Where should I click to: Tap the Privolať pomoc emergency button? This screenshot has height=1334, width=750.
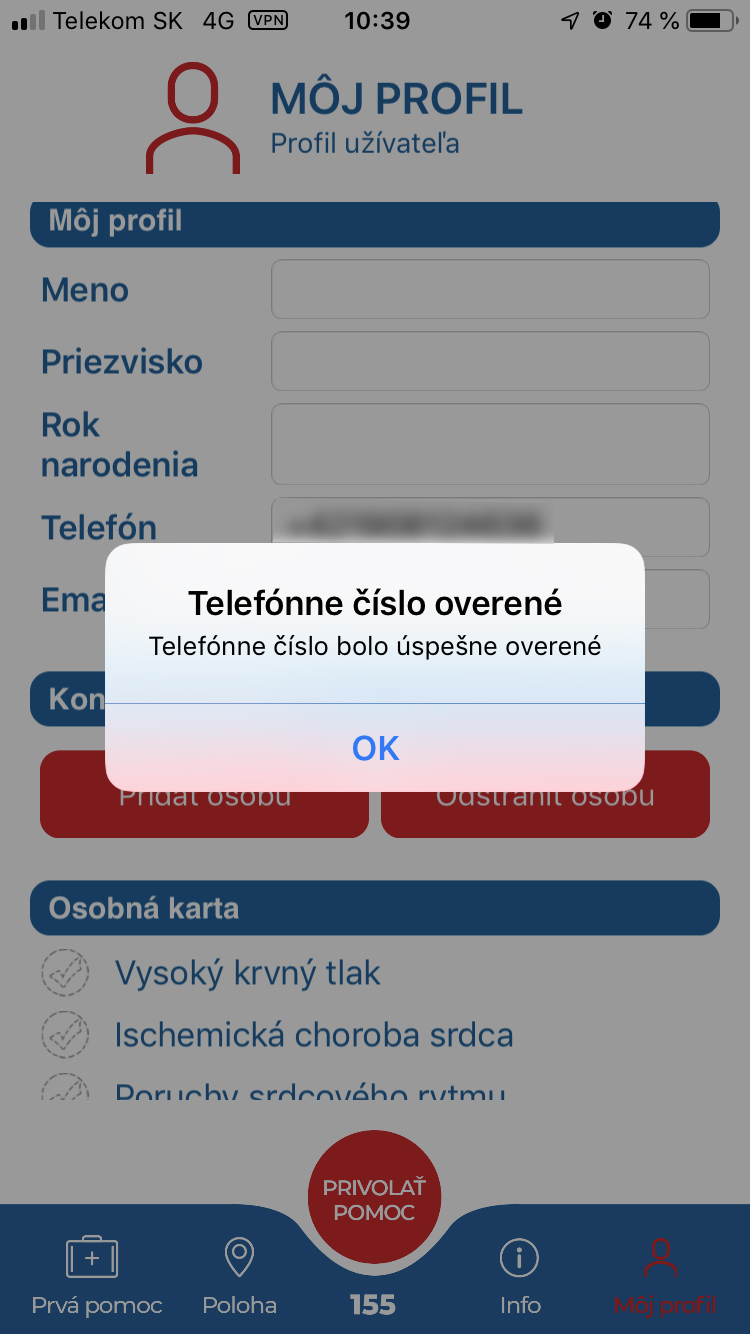(x=374, y=1199)
